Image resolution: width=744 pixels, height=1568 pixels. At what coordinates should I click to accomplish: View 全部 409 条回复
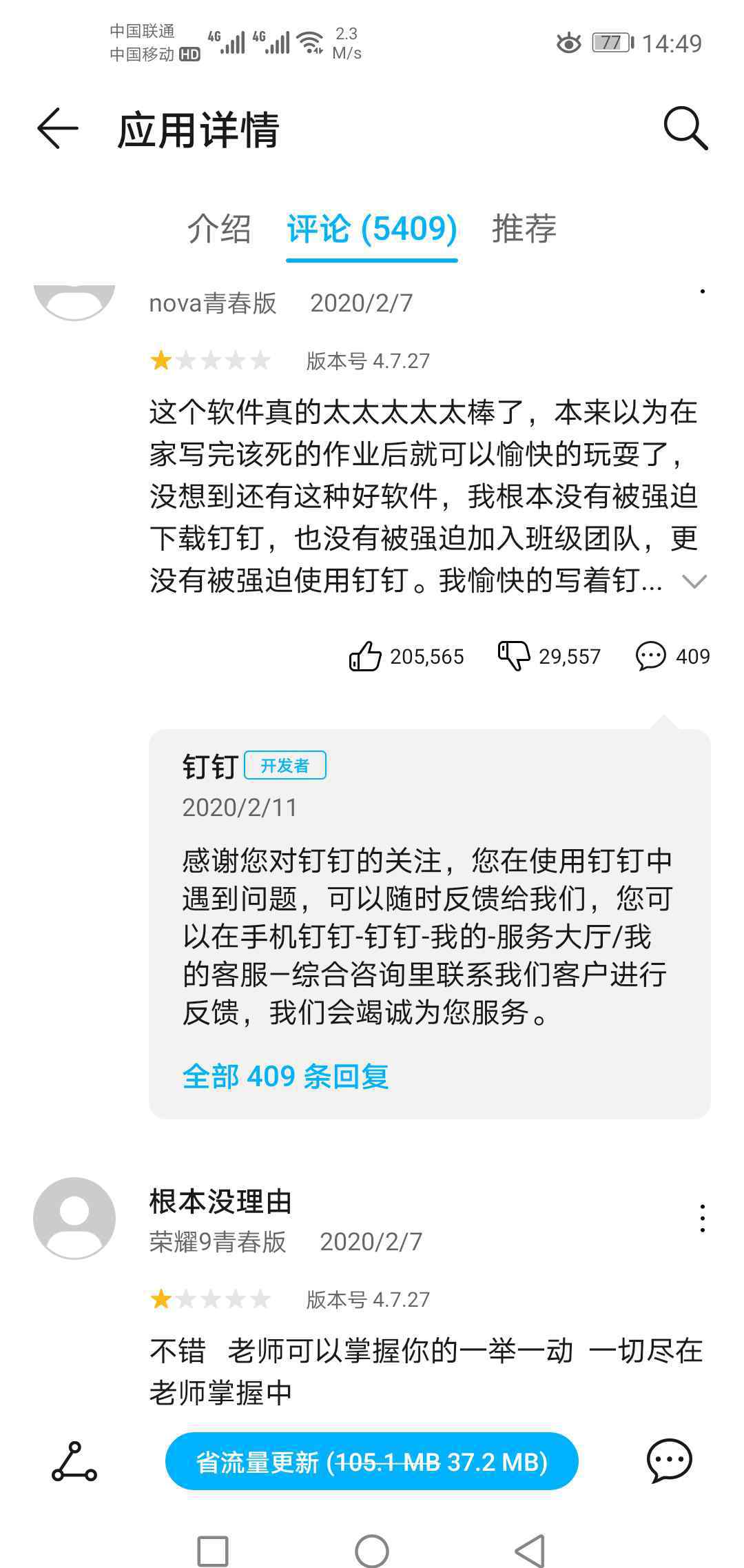pos(286,1076)
